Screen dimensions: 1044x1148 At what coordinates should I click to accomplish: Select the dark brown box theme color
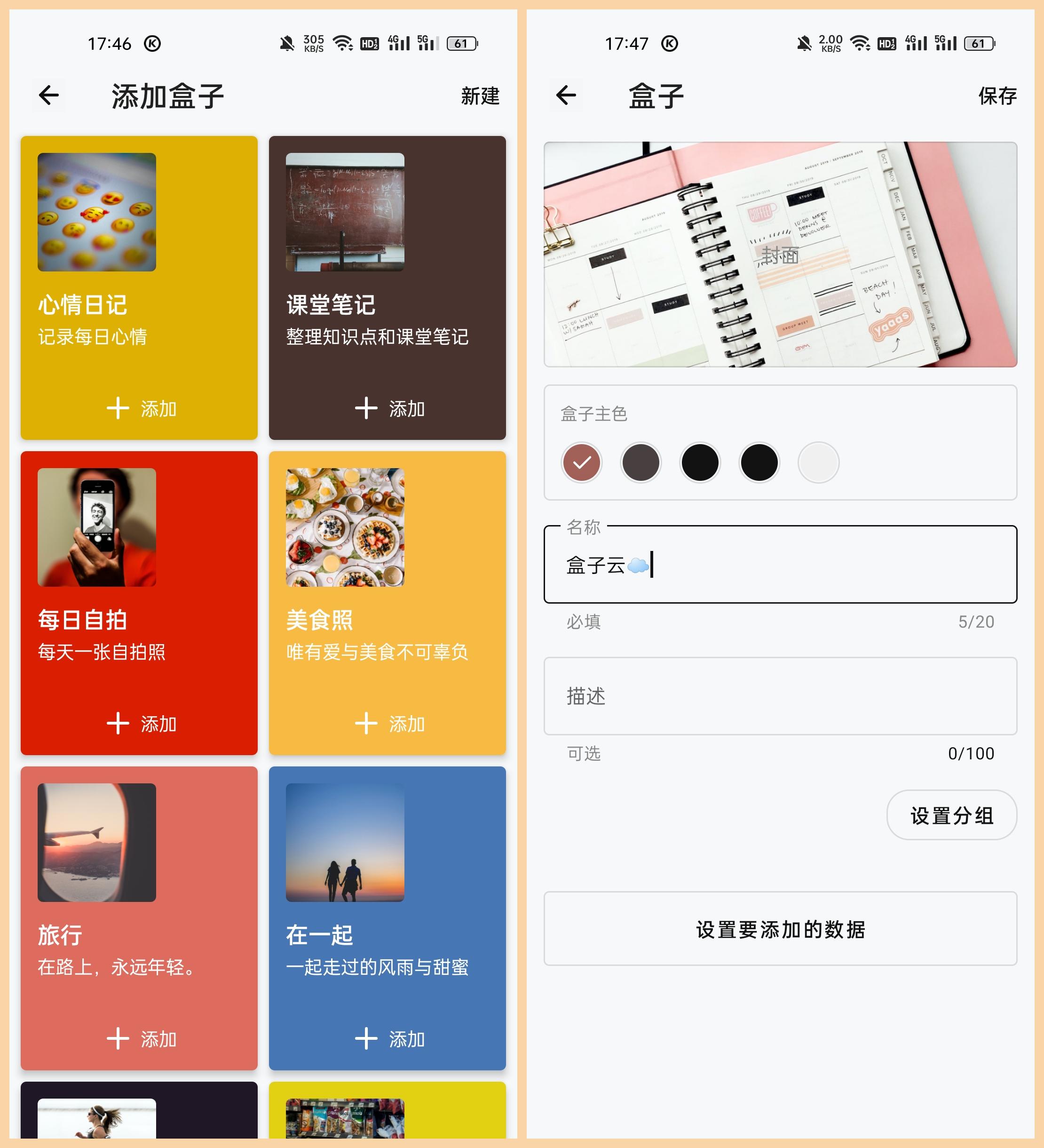pos(641,462)
